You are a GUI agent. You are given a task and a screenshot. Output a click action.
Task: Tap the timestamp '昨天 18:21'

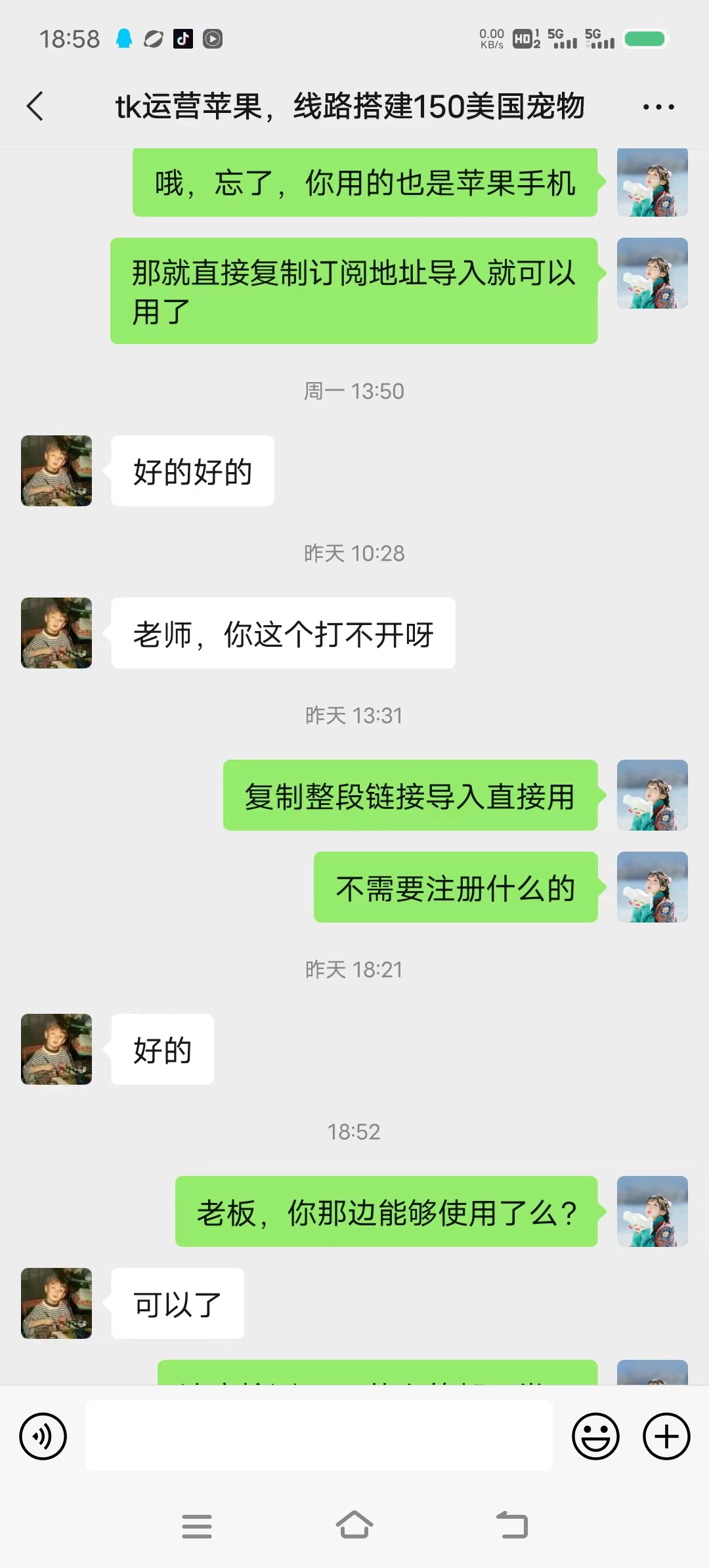point(354,969)
